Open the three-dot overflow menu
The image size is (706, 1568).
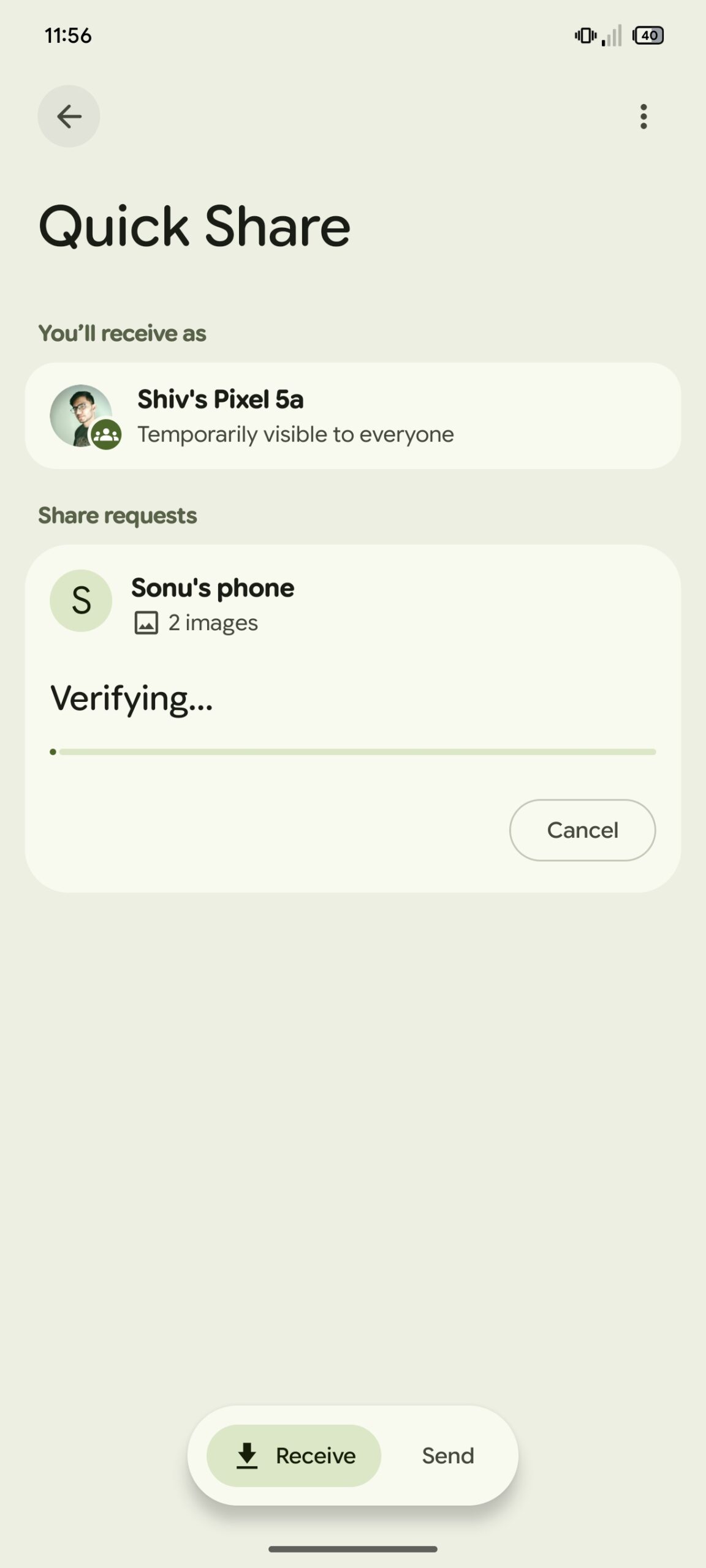(x=643, y=116)
